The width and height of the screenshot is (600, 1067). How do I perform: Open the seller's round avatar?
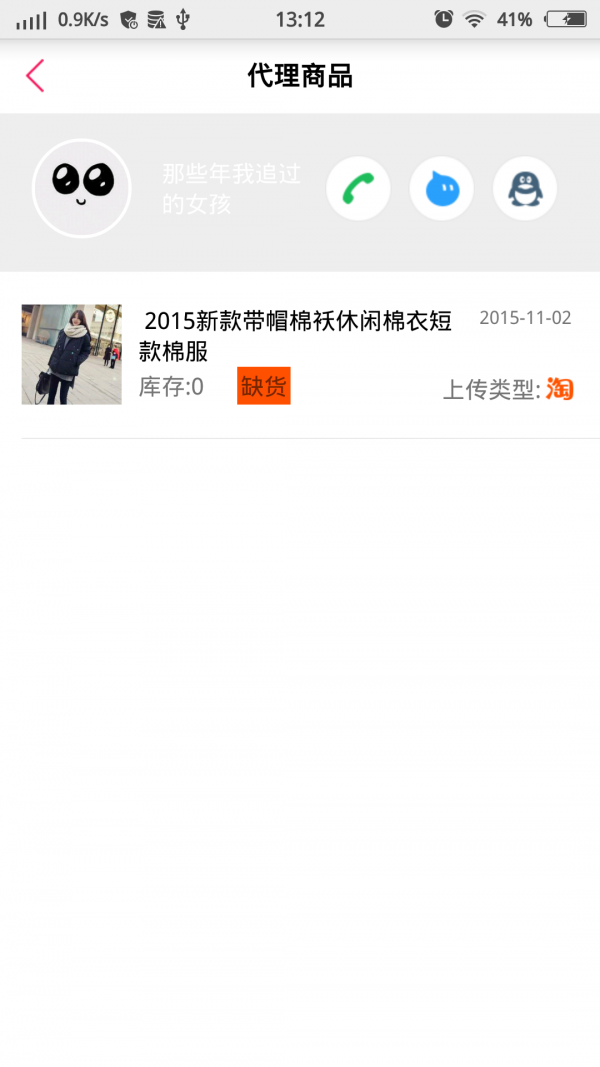(x=82, y=188)
